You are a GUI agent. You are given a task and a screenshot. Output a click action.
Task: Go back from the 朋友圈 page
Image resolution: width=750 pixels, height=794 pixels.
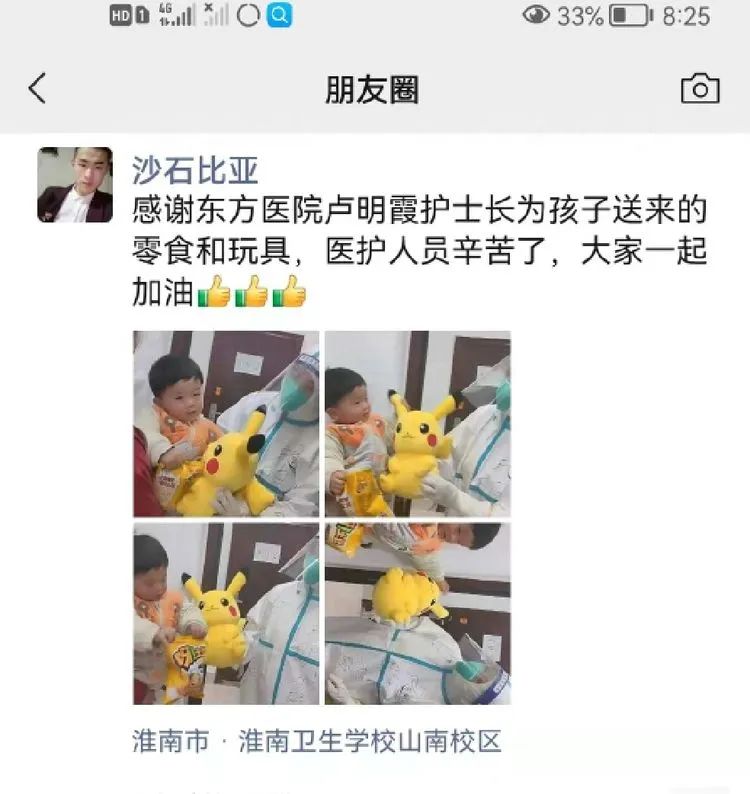(37, 89)
